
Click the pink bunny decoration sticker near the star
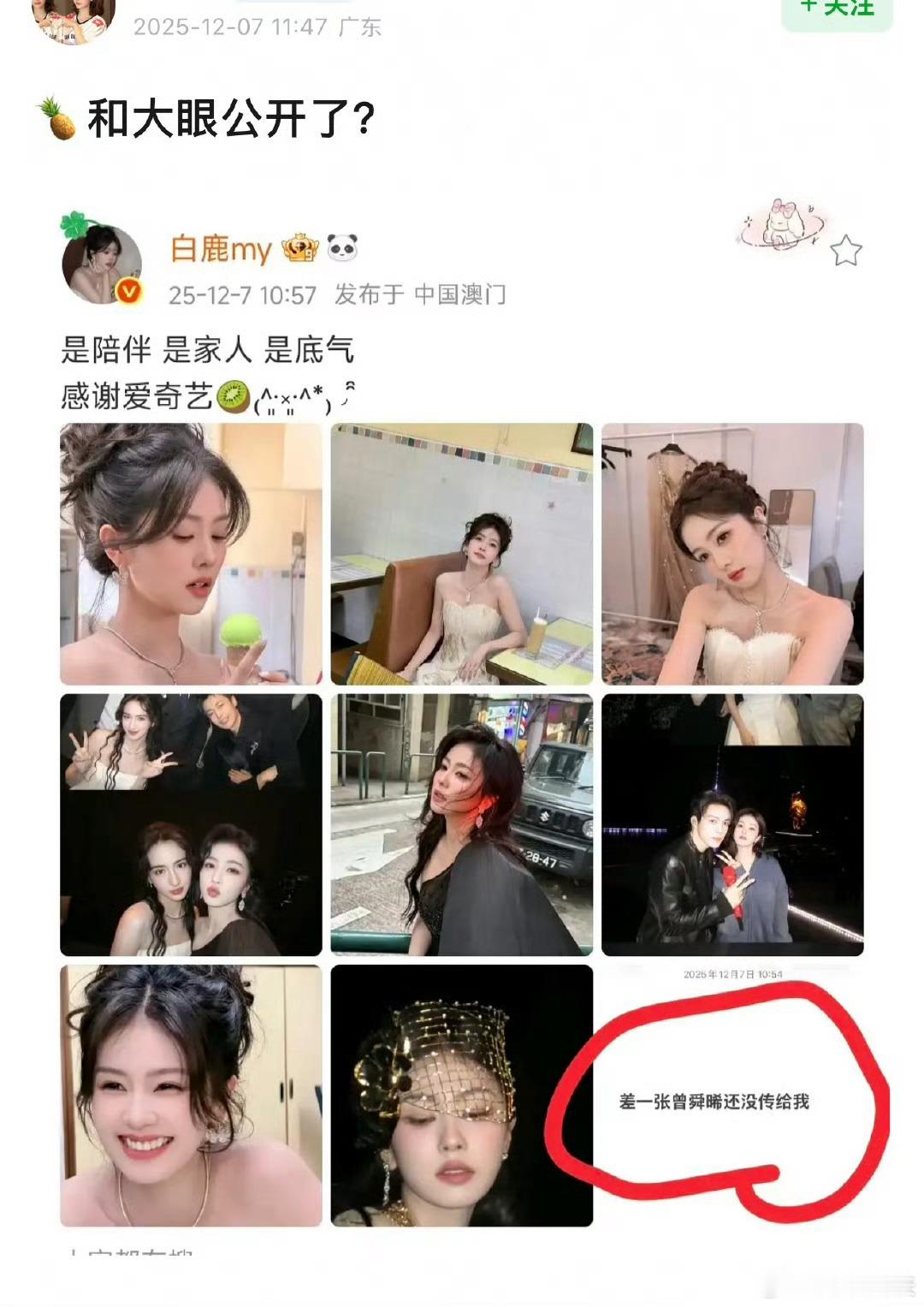click(781, 224)
